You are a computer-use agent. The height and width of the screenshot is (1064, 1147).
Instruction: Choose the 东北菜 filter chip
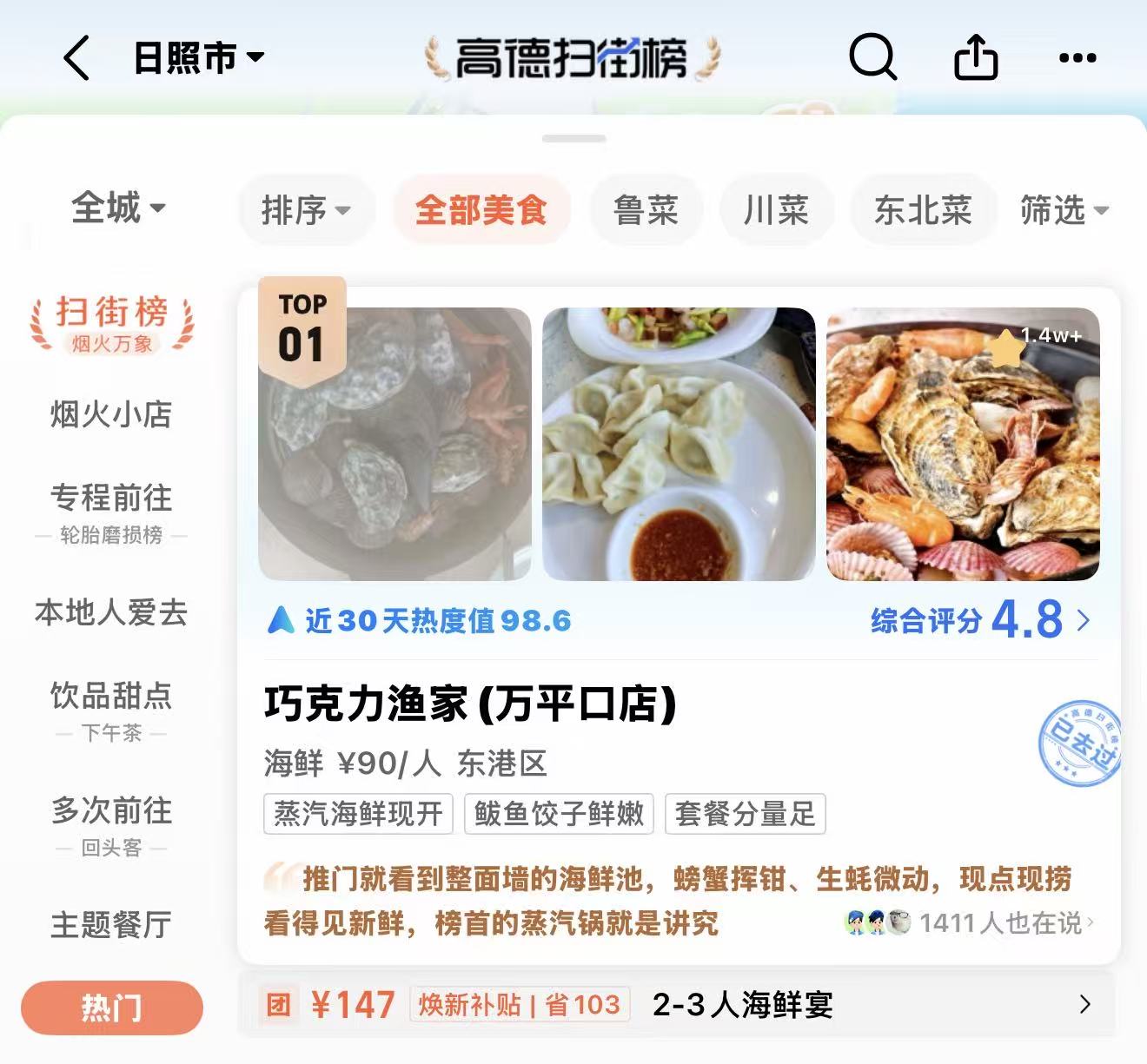click(923, 210)
